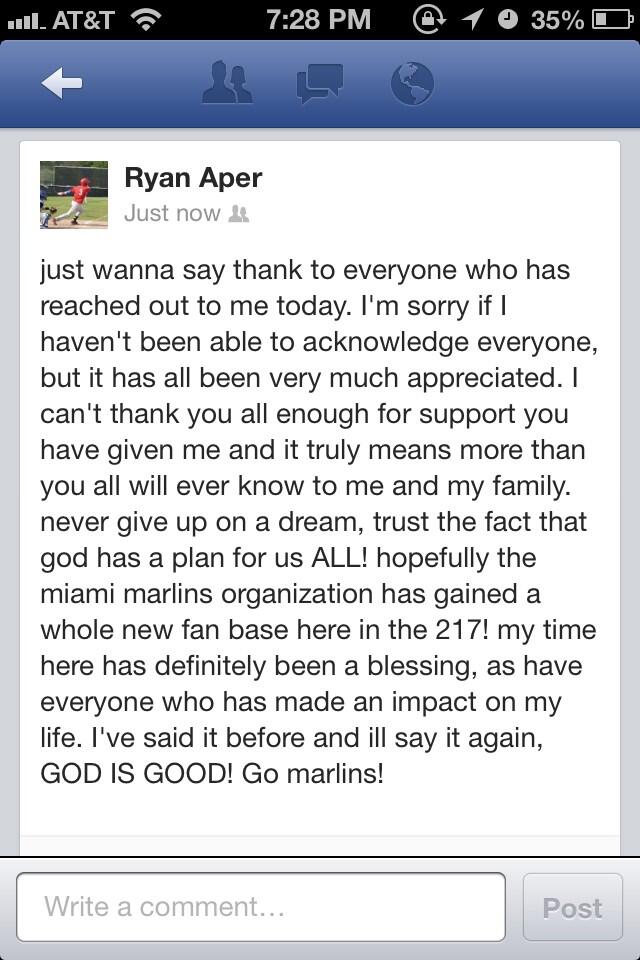Screen dimensions: 640x960
Task: Open the messages icon
Action: pos(320,84)
